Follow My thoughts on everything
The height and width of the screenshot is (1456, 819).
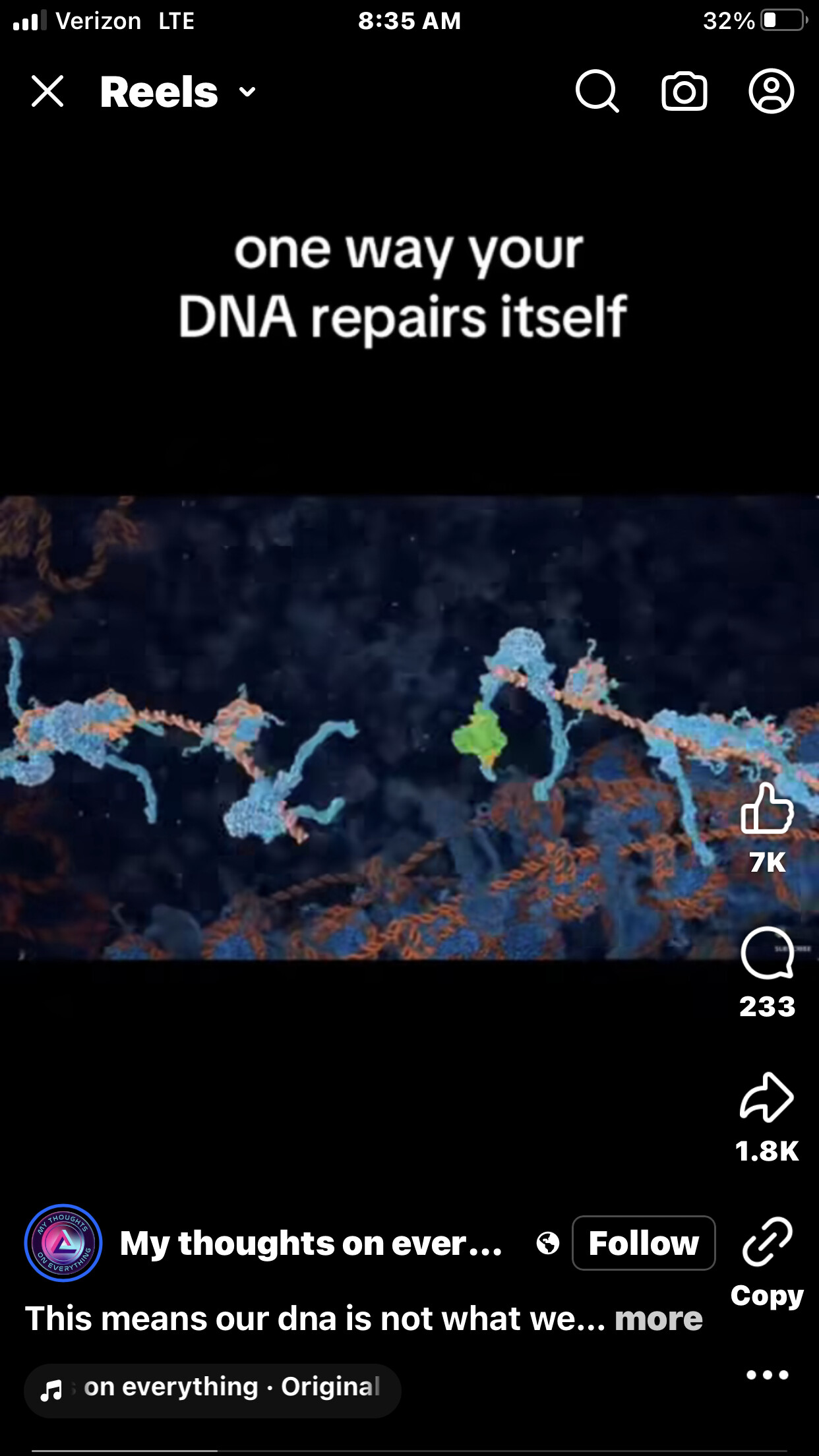pyautogui.click(x=643, y=1243)
